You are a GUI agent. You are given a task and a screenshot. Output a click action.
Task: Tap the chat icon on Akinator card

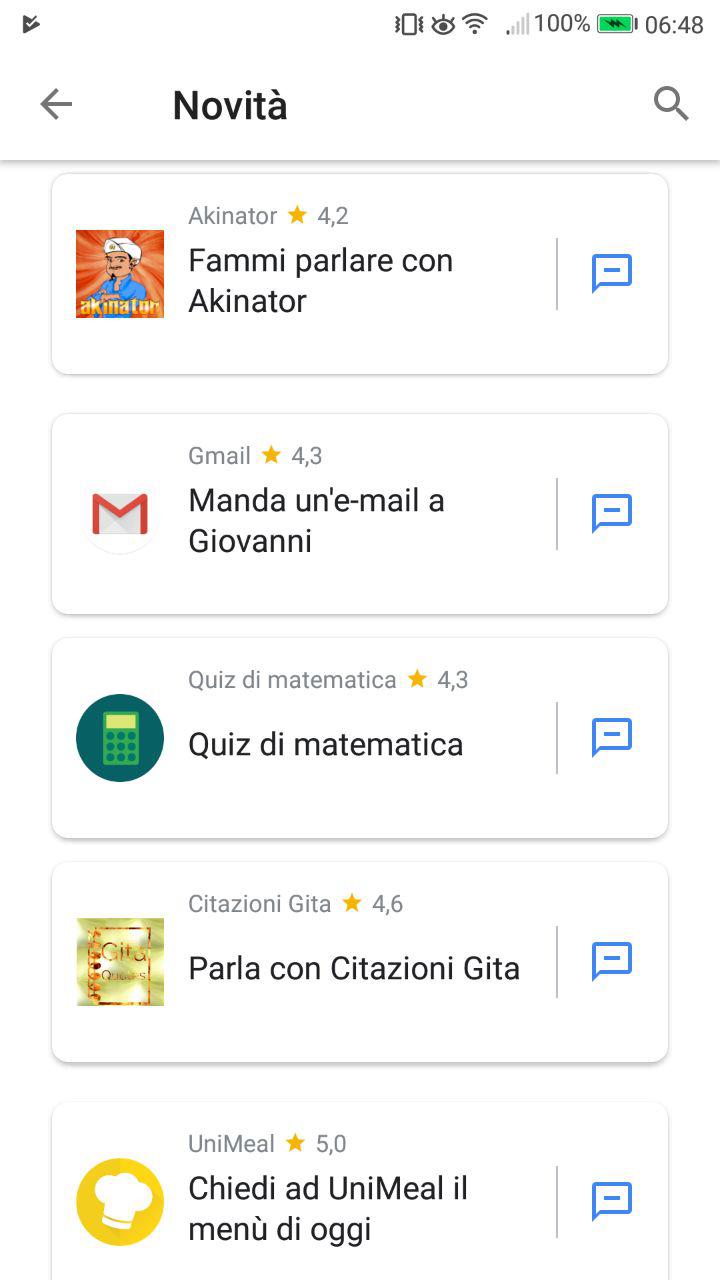click(612, 273)
